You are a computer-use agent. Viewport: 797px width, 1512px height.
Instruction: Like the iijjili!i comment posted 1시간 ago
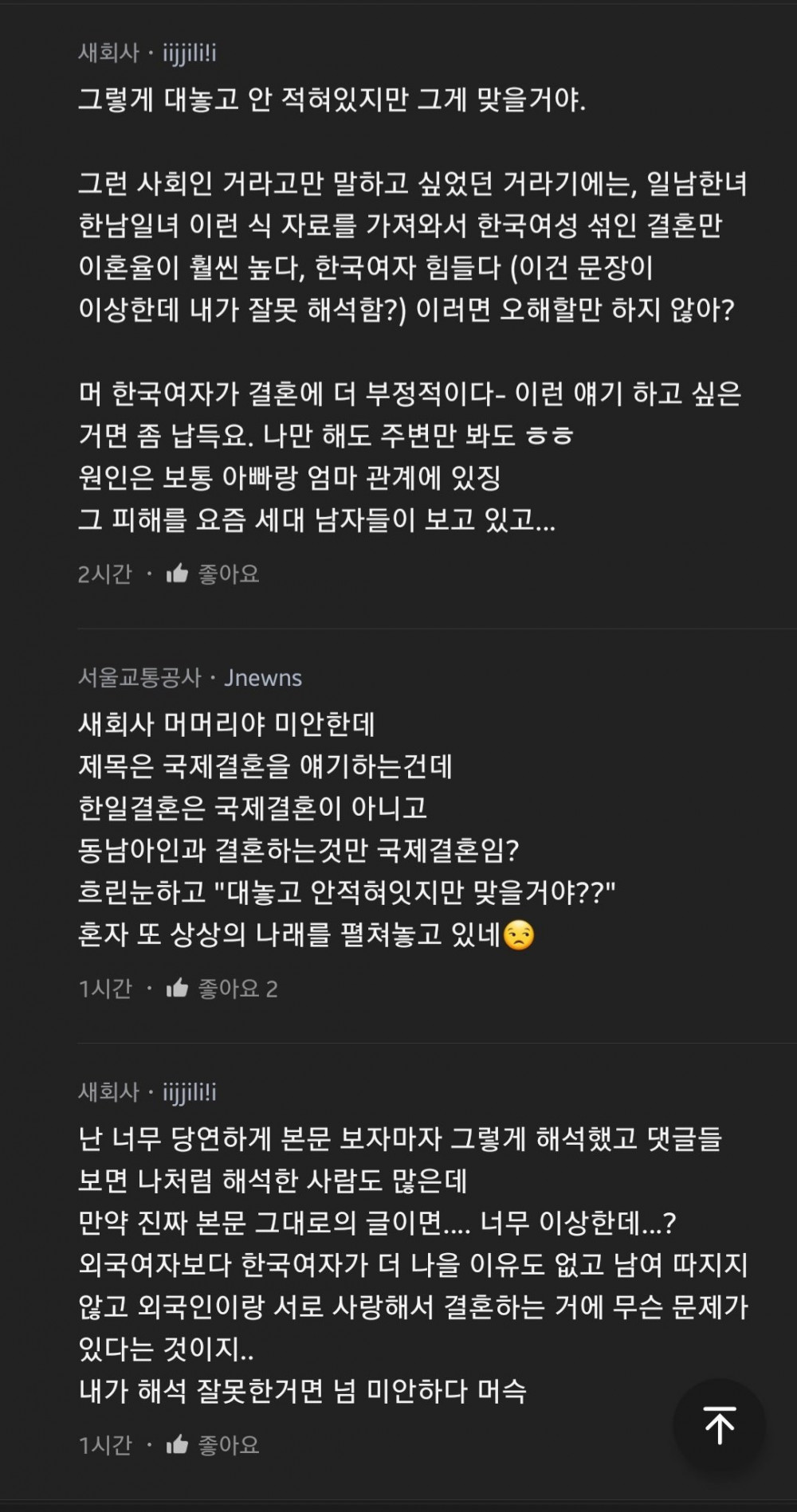pyautogui.click(x=178, y=1444)
